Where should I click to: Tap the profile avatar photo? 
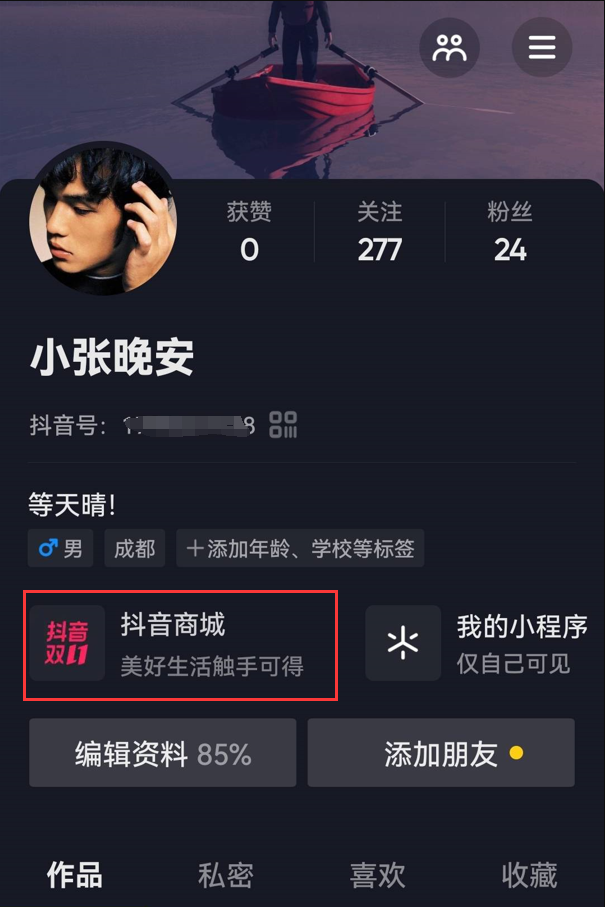[x=103, y=222]
